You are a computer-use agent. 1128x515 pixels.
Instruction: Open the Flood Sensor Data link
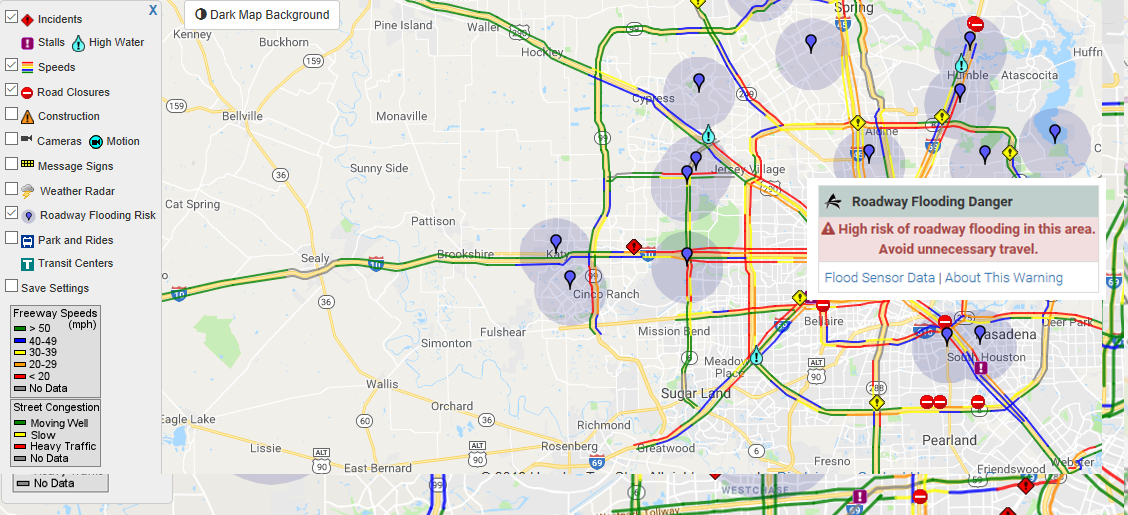point(879,278)
